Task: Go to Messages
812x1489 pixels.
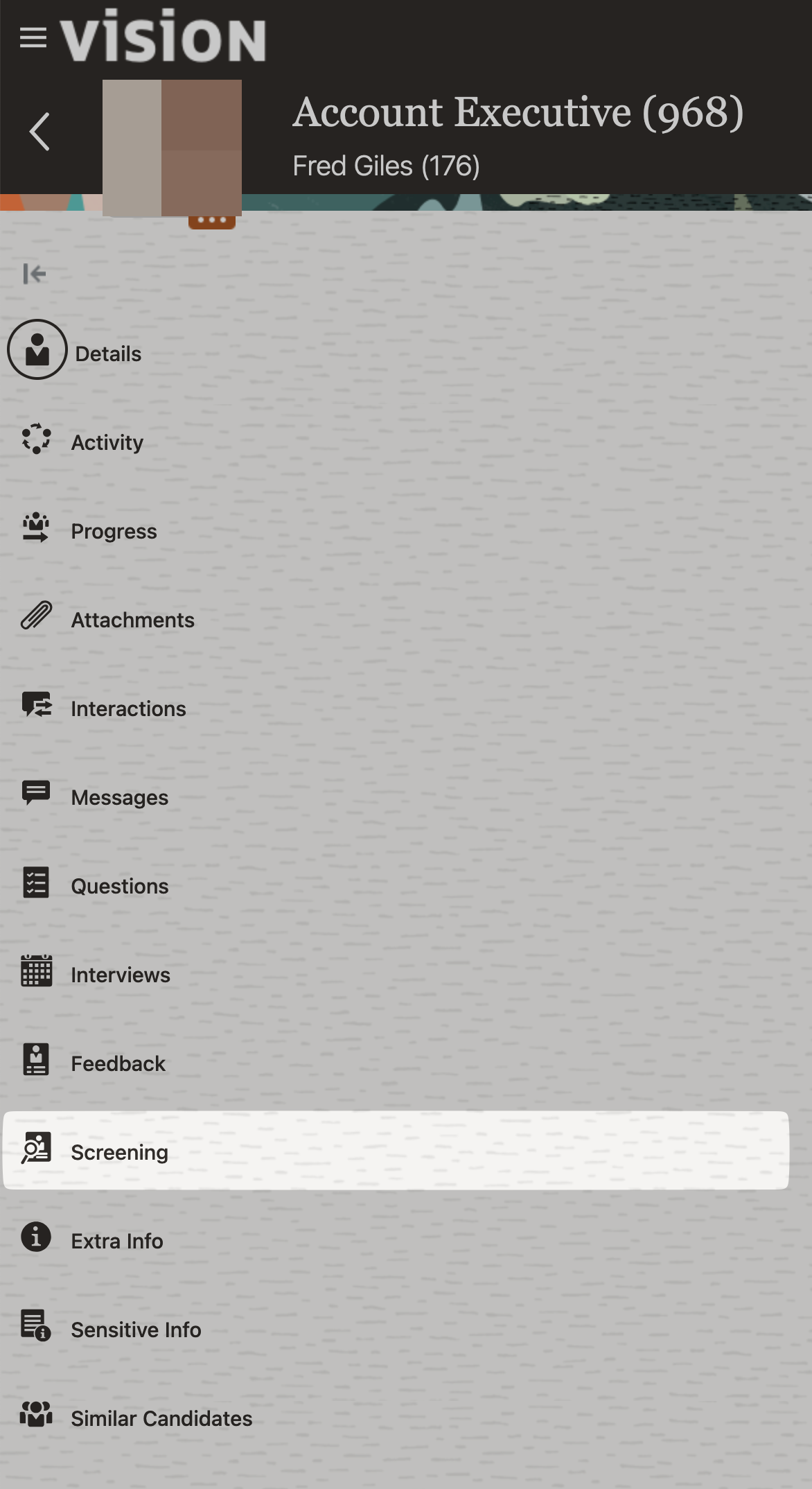Action: [x=119, y=797]
